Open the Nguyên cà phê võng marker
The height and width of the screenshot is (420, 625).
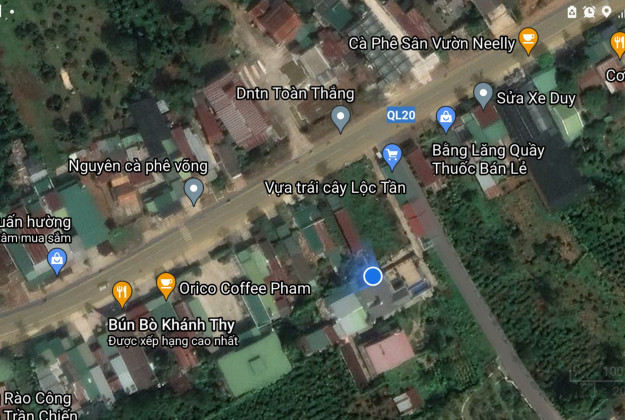coord(194,189)
